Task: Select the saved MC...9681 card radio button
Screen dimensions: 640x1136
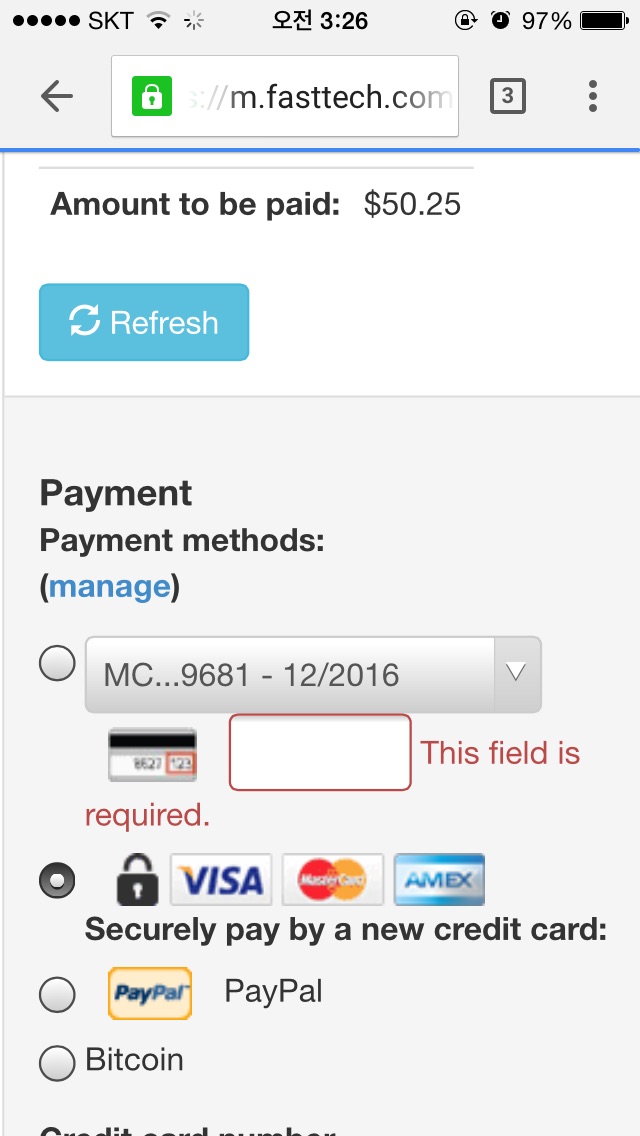Action: pos(57,663)
